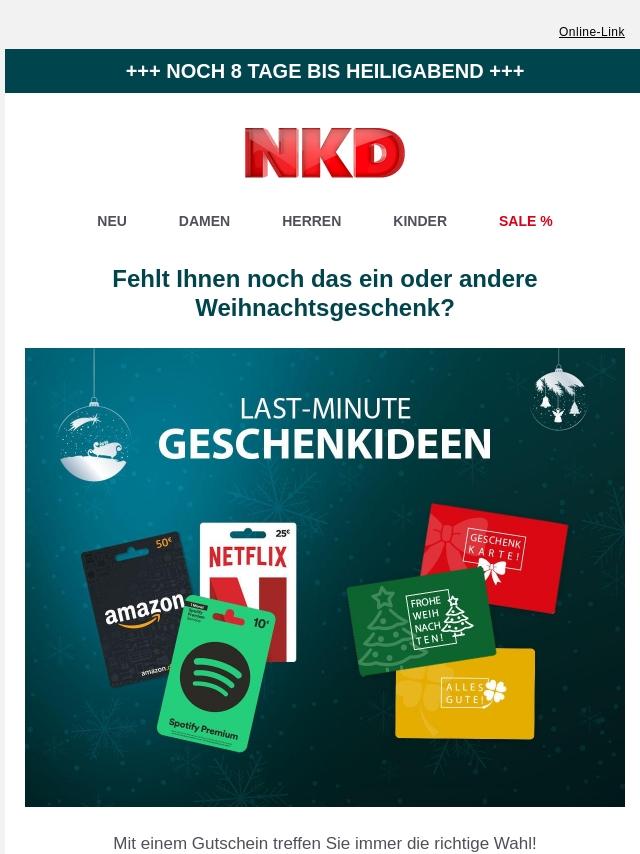The height and width of the screenshot is (854, 640).
Task: Open the Online-Link at the top
Action: pyautogui.click(x=591, y=32)
